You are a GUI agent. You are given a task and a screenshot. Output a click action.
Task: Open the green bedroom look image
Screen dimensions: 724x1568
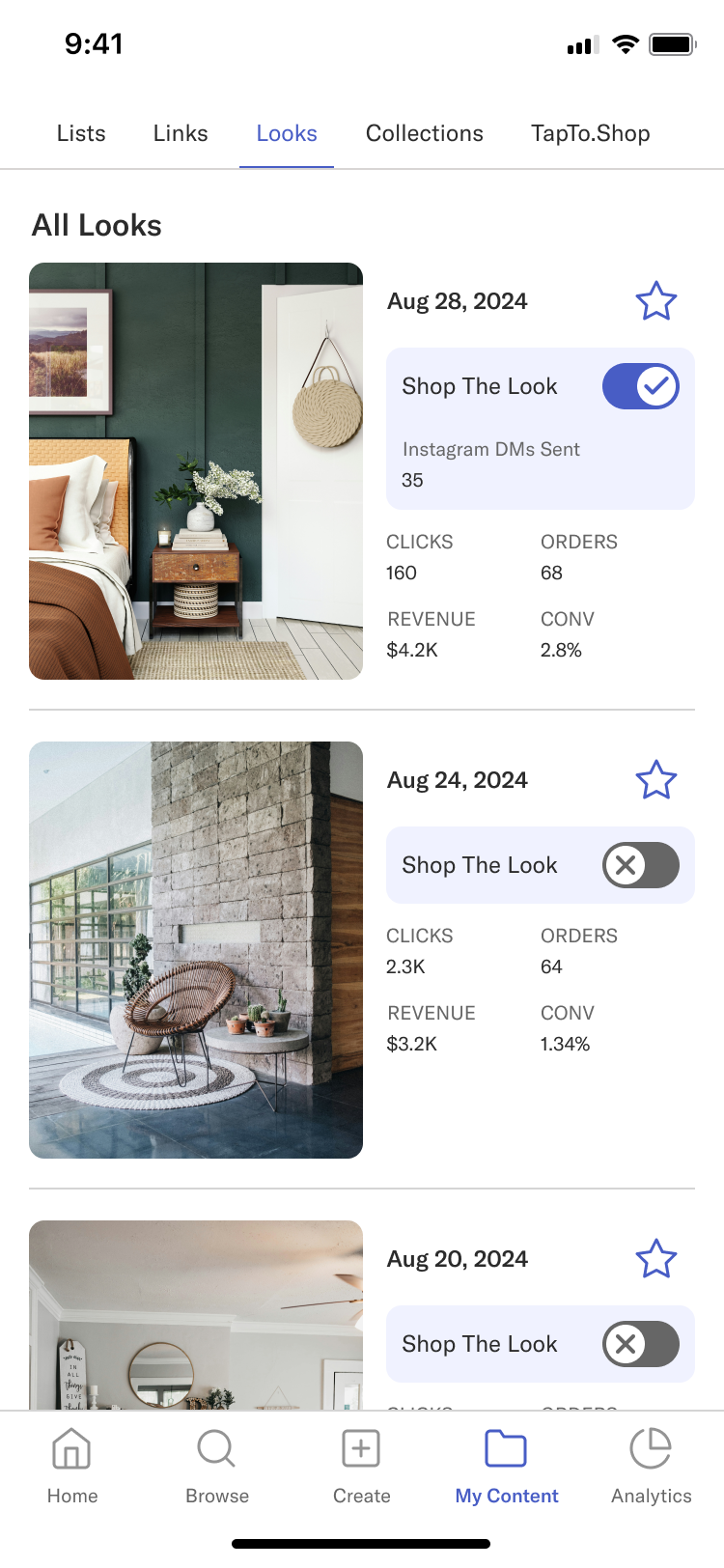coord(196,471)
